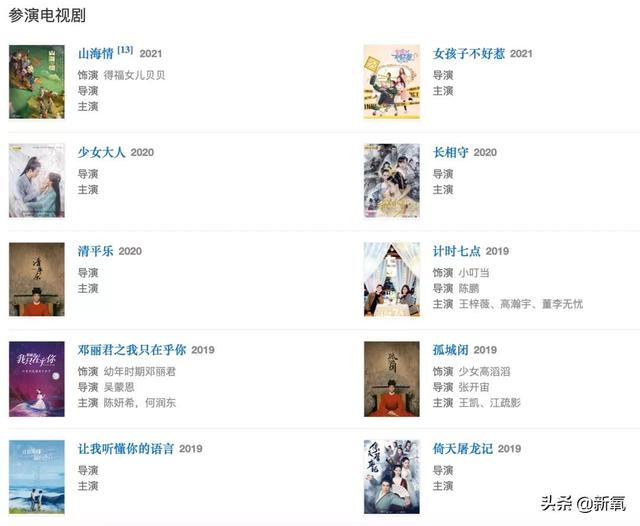Open the 清平乐 drama link
Viewport: 640px width, 526px height.
[x=96, y=251]
